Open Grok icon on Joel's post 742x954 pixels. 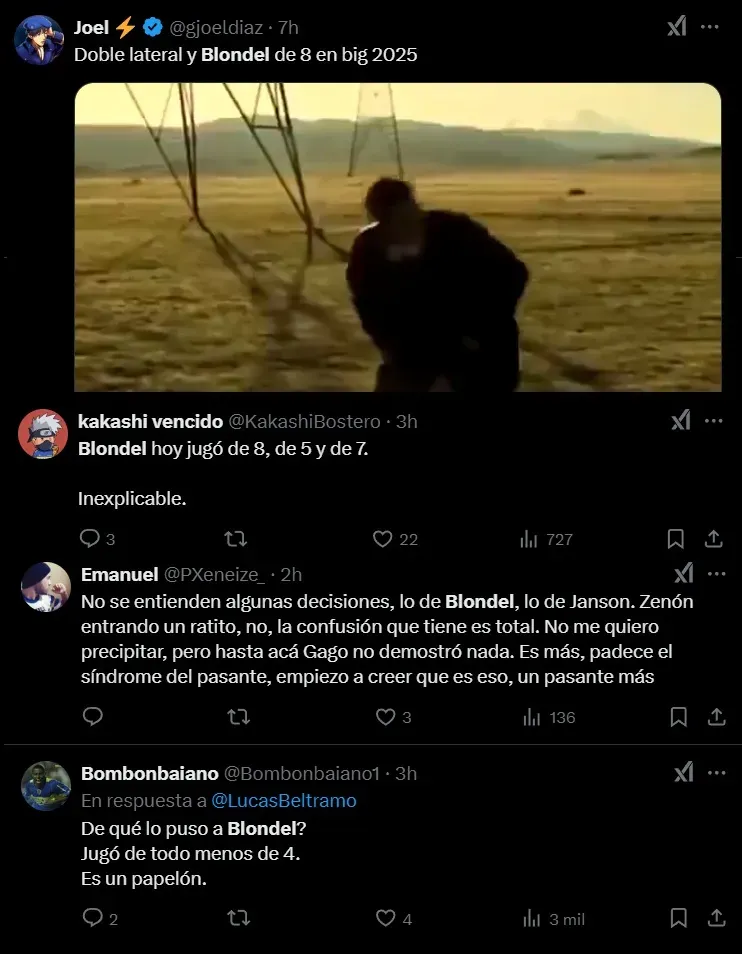point(677,27)
